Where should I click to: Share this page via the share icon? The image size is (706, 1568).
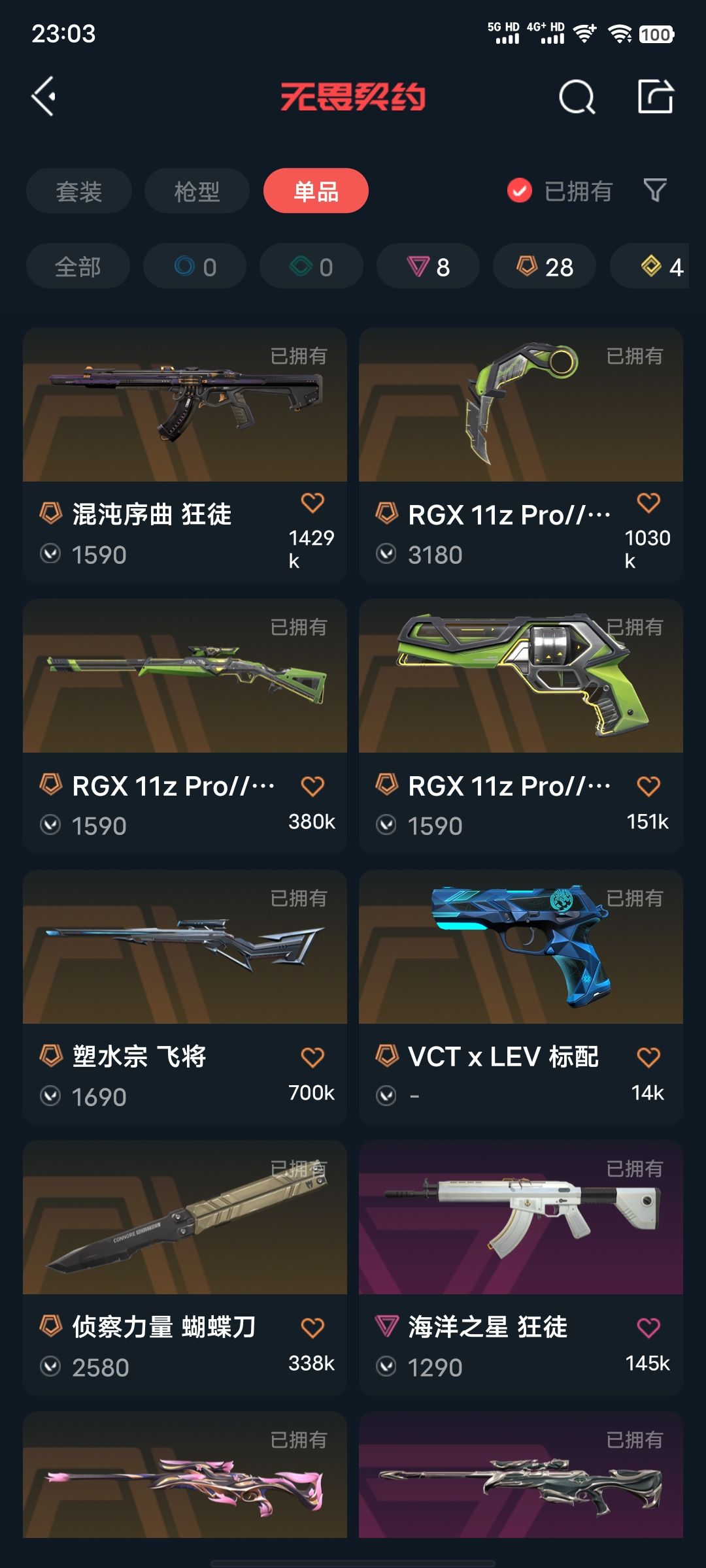[656, 97]
